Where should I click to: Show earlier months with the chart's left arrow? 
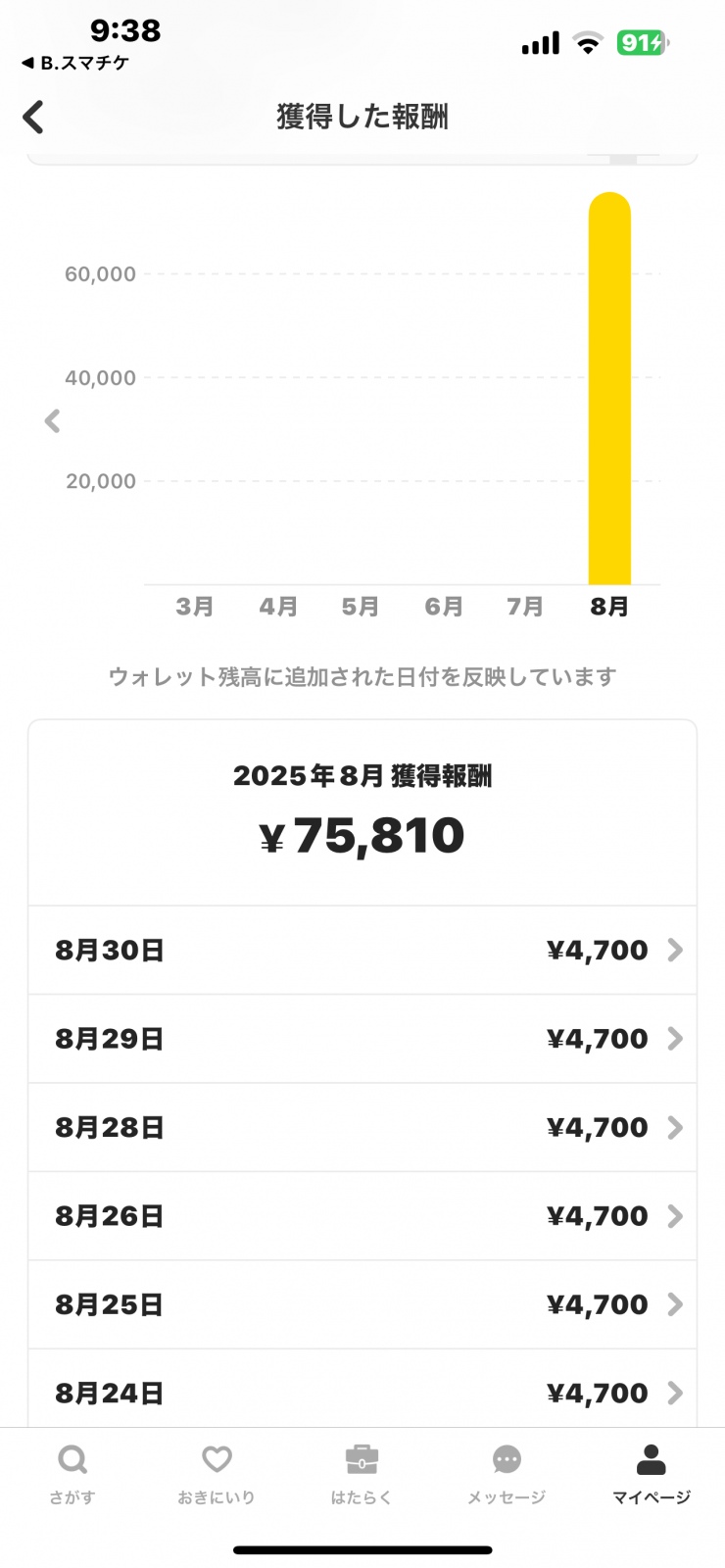click(x=52, y=421)
